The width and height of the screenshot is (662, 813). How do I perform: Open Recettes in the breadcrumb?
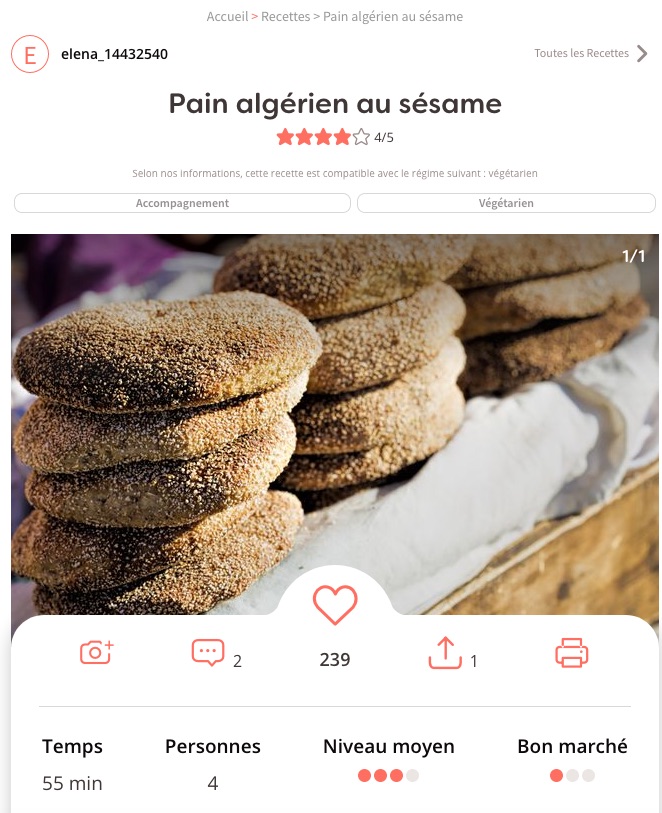[285, 17]
